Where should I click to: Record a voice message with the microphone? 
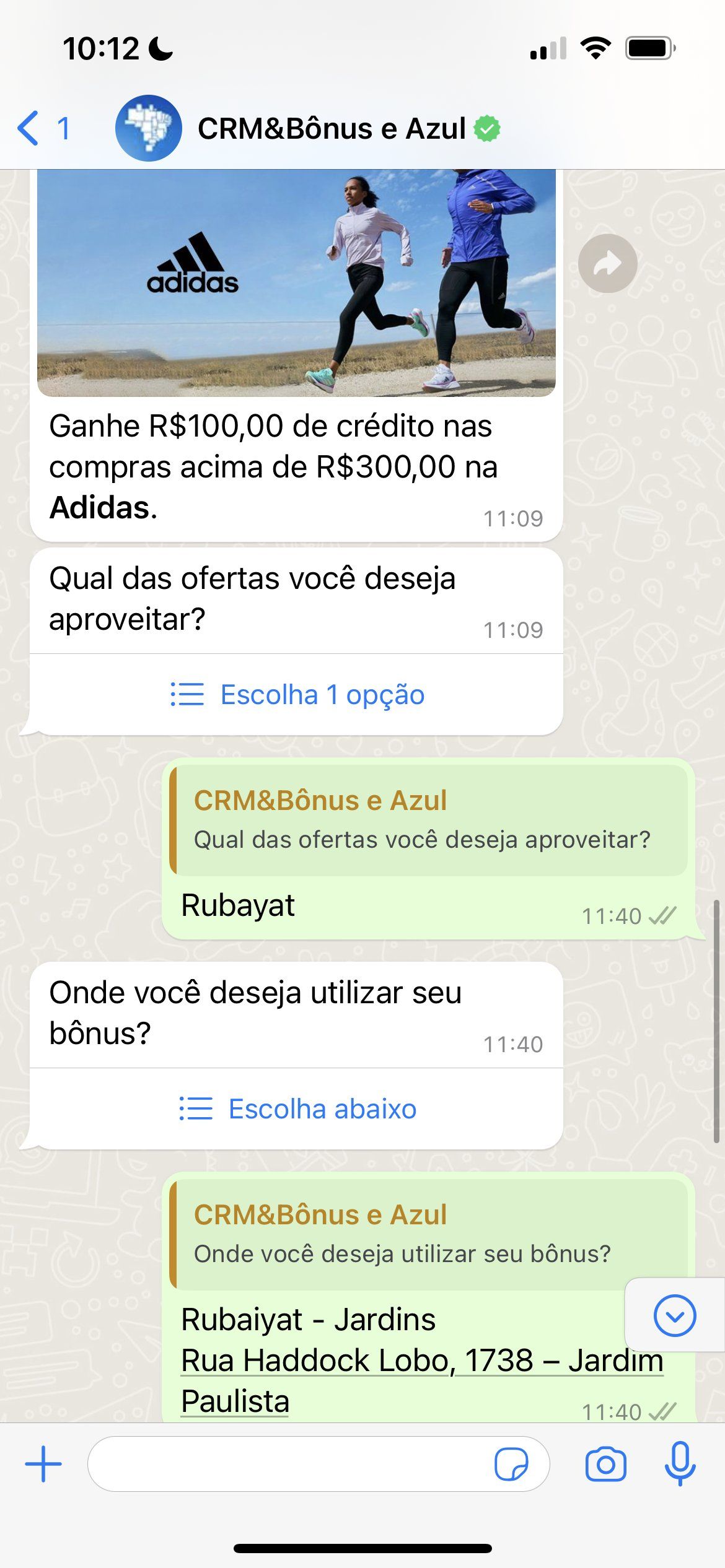(x=680, y=1464)
